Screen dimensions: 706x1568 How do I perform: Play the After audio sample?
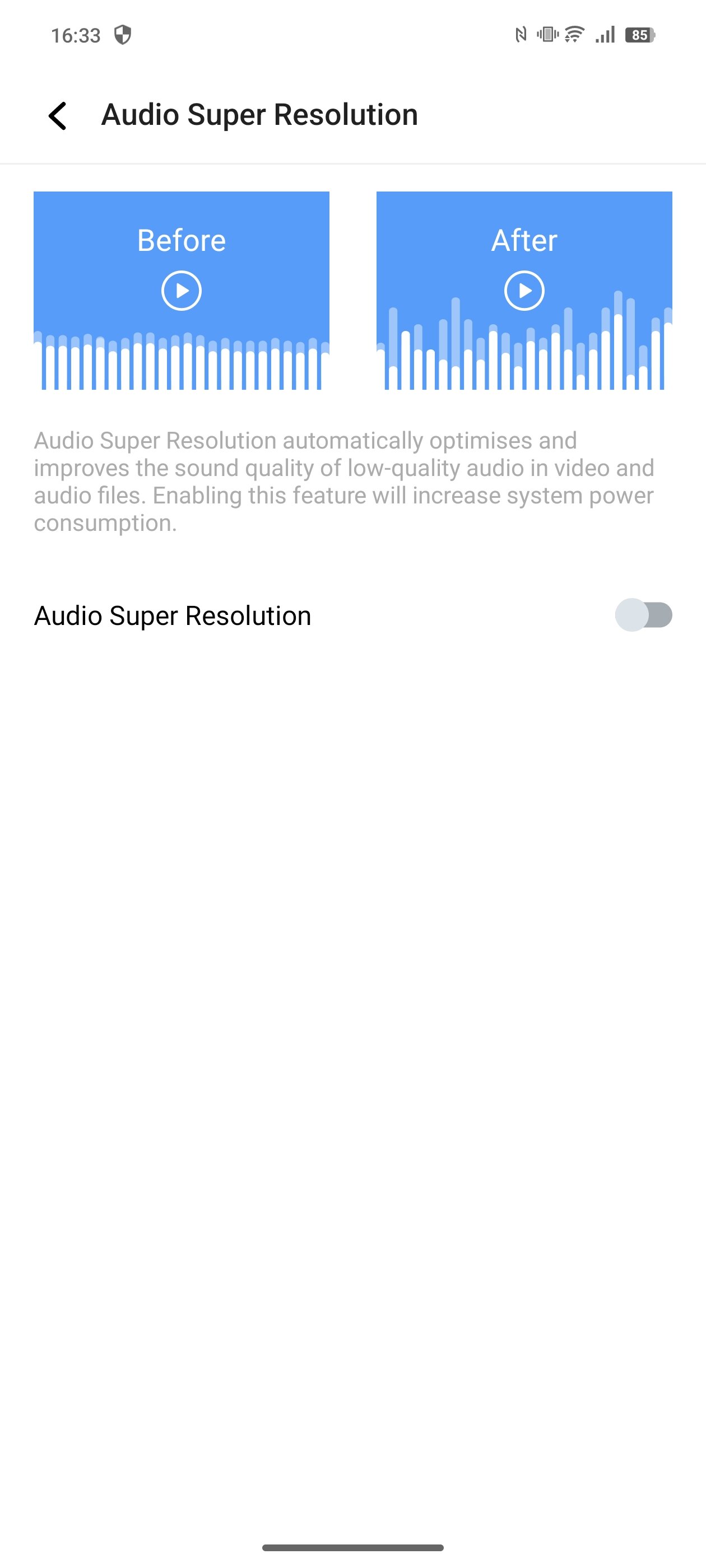click(x=524, y=291)
